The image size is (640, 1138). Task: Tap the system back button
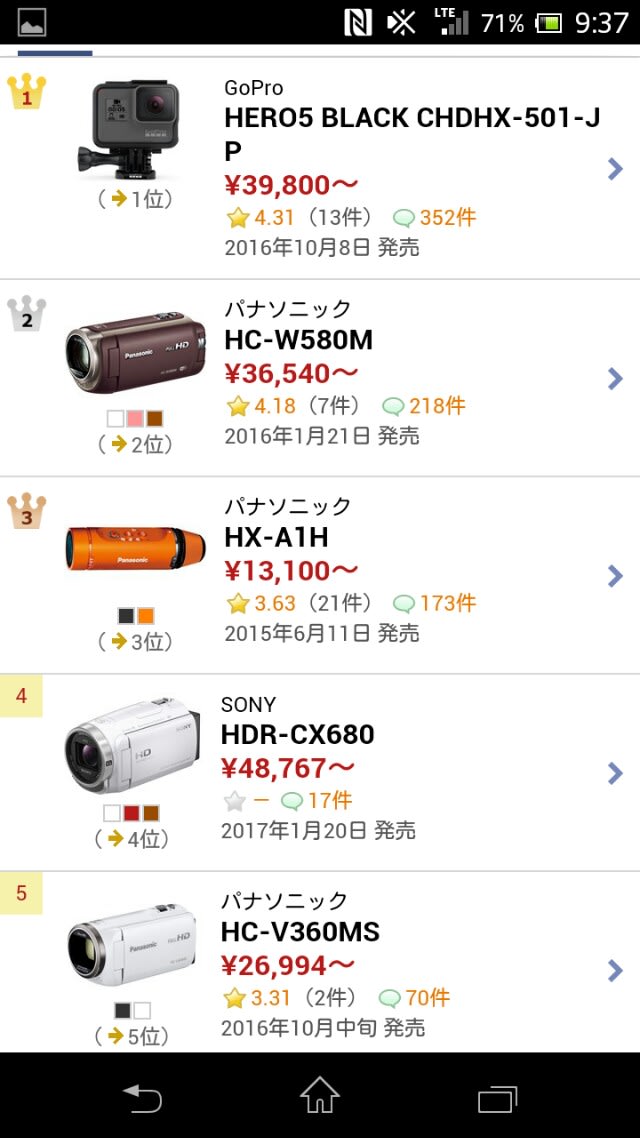coord(142,1097)
